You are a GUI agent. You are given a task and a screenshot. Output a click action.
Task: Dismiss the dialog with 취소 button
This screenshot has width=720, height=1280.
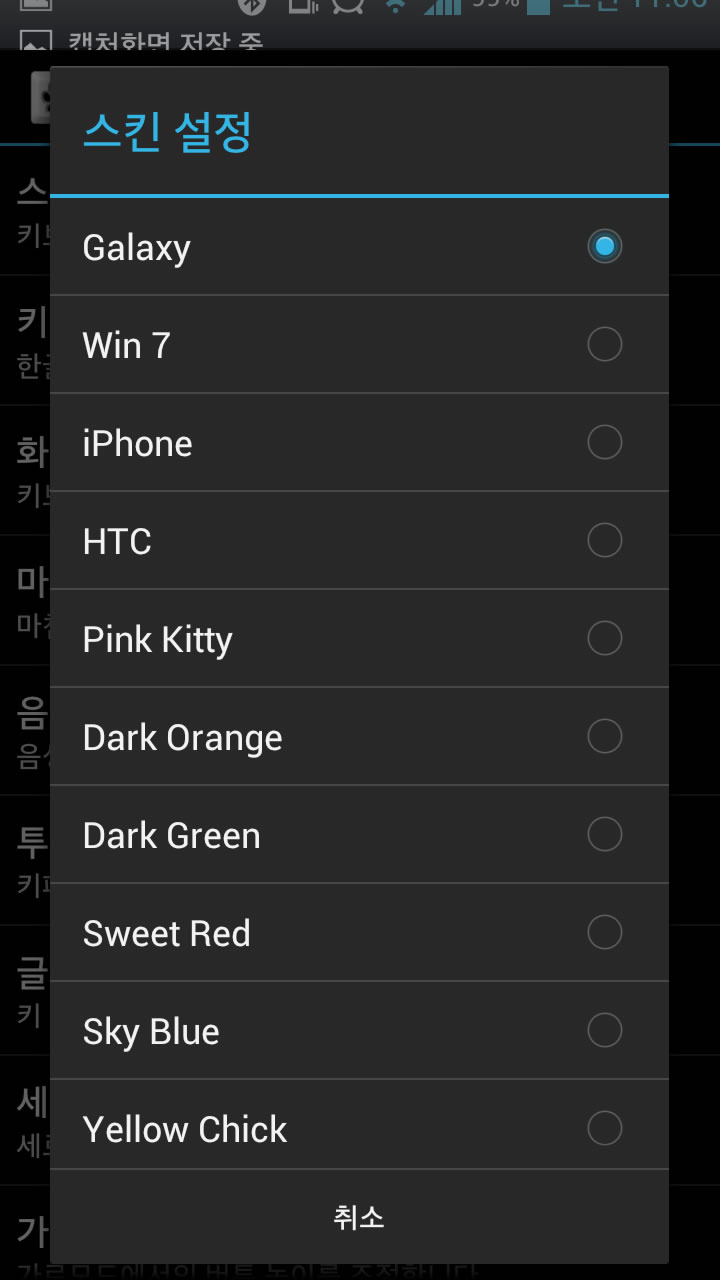[x=359, y=1217]
